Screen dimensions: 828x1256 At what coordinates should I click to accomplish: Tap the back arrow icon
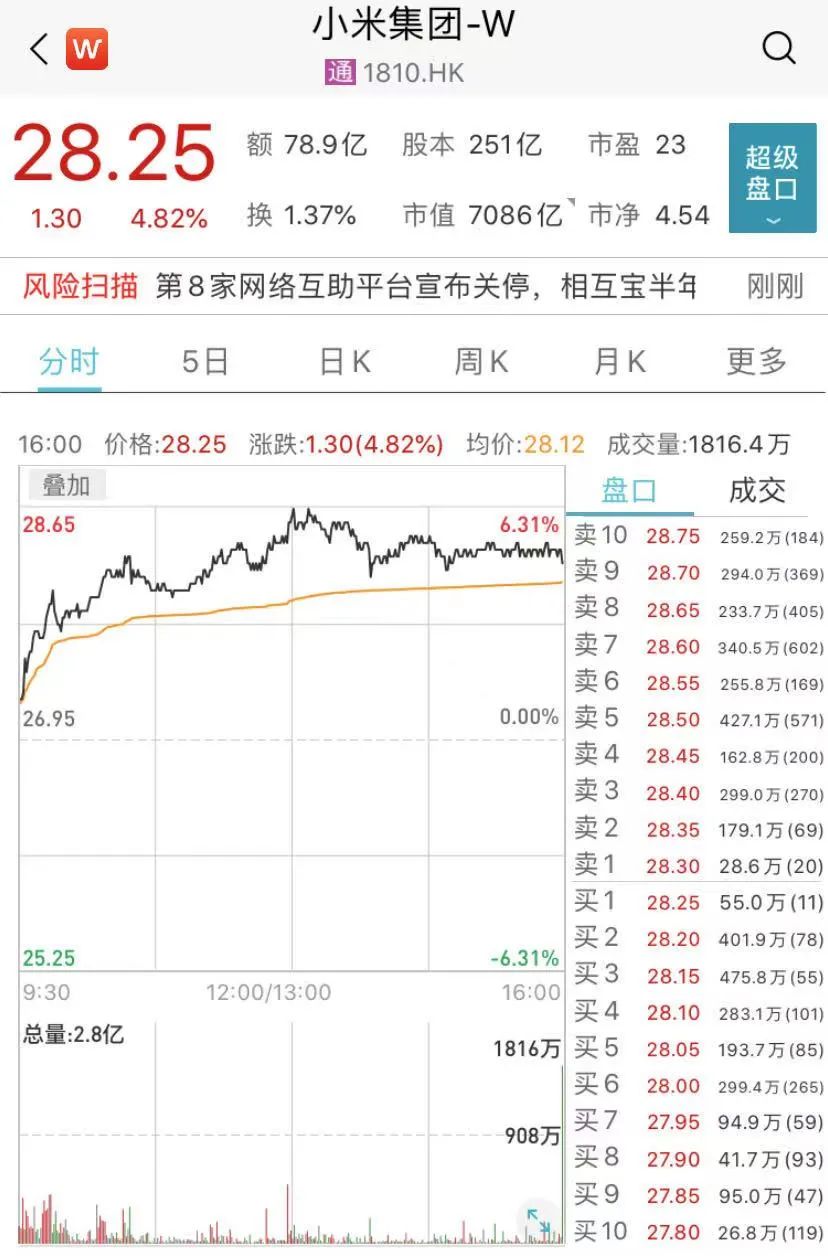[x=37, y=48]
